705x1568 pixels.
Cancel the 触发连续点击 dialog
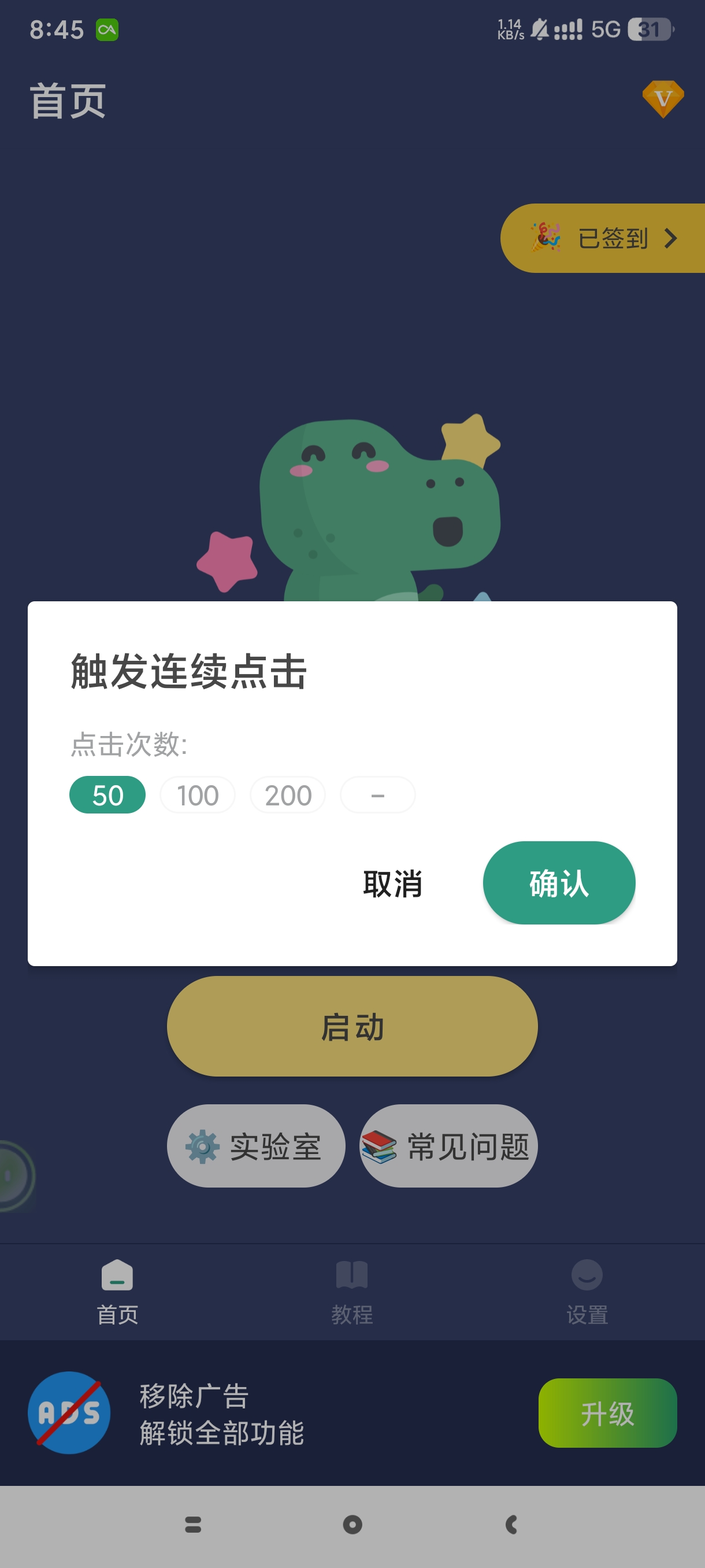pyautogui.click(x=392, y=883)
